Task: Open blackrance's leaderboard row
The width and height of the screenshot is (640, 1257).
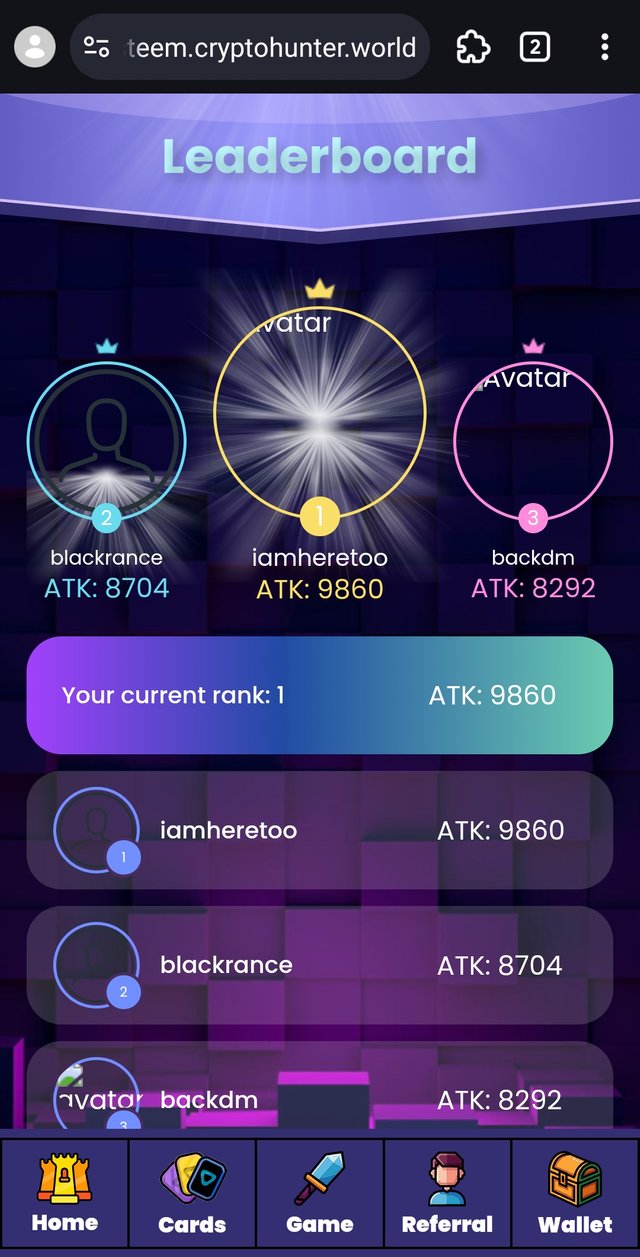Action: point(320,965)
